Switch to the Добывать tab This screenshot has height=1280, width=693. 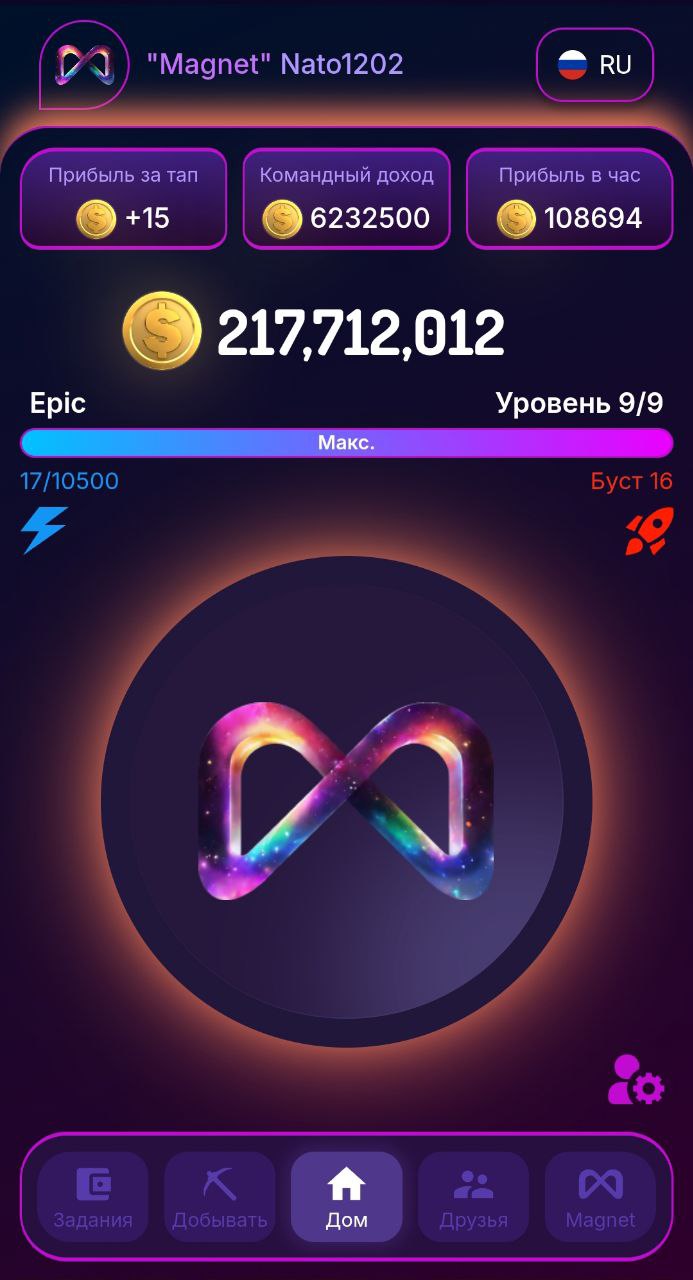click(x=219, y=1197)
